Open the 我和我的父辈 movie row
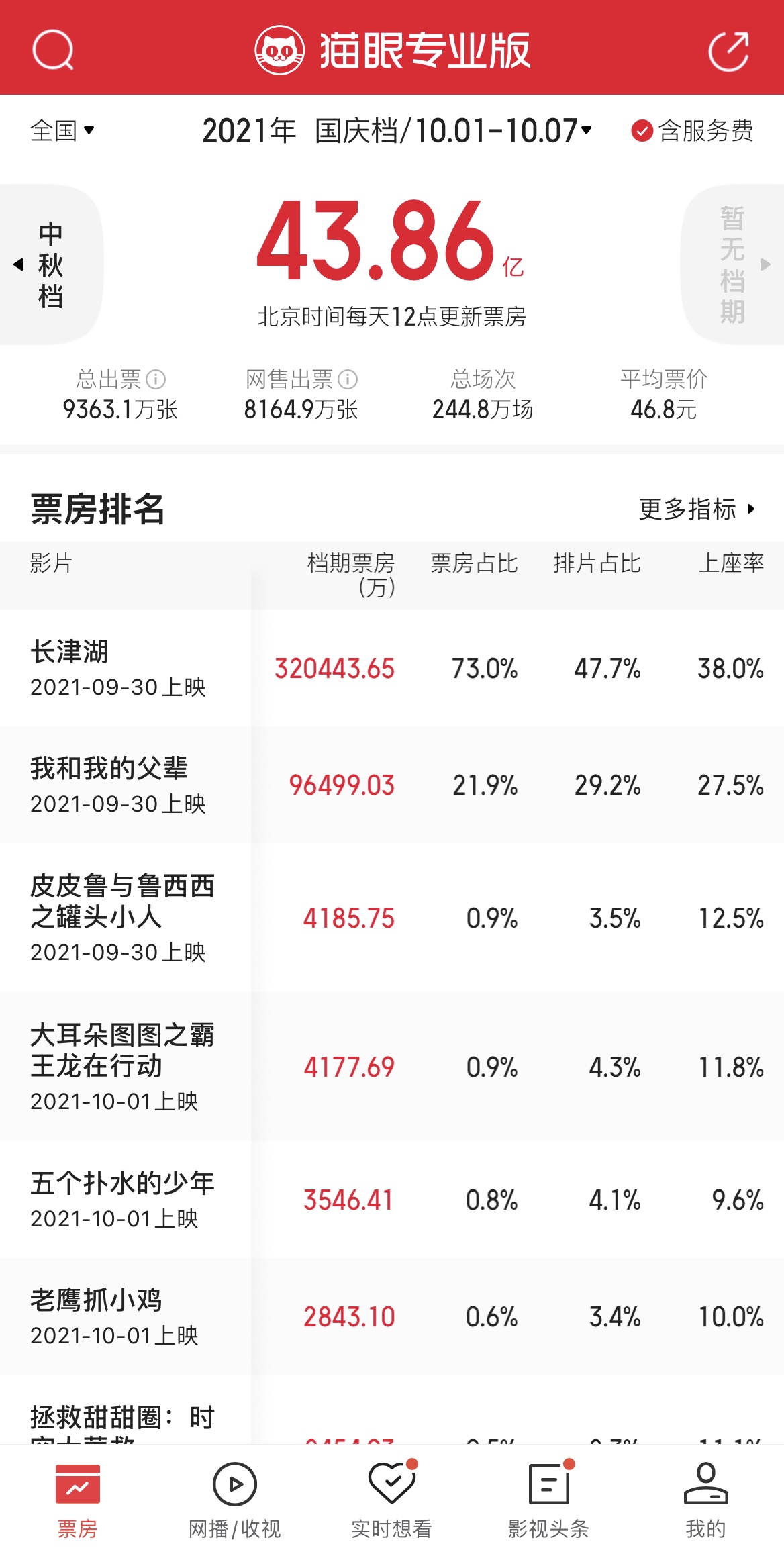784x1554 pixels. pyautogui.click(x=392, y=785)
